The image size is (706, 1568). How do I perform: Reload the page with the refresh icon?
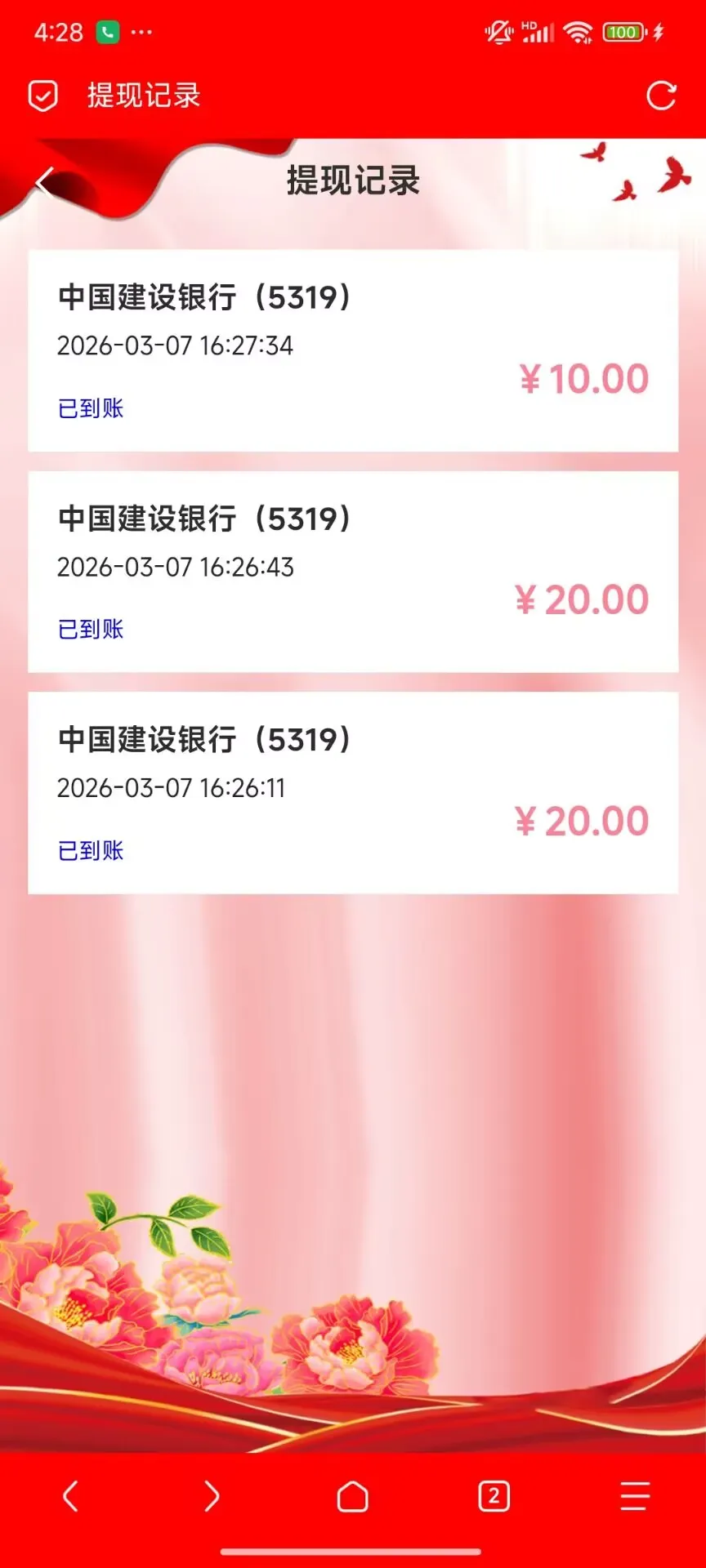(x=660, y=96)
